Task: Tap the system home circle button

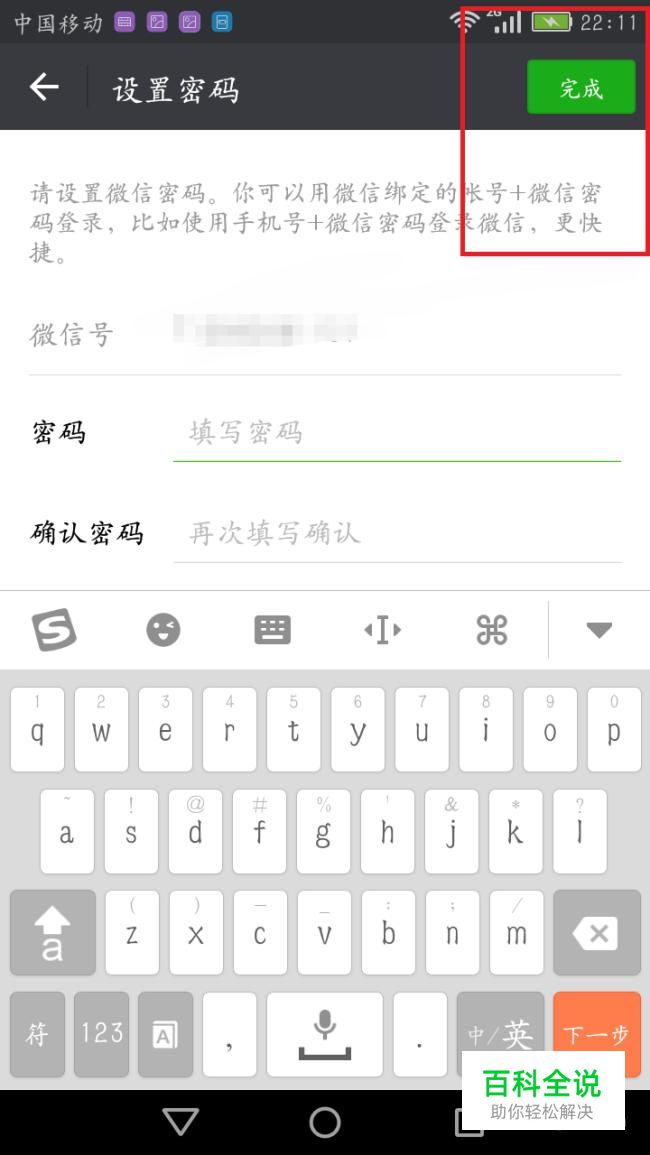Action: 325,1123
